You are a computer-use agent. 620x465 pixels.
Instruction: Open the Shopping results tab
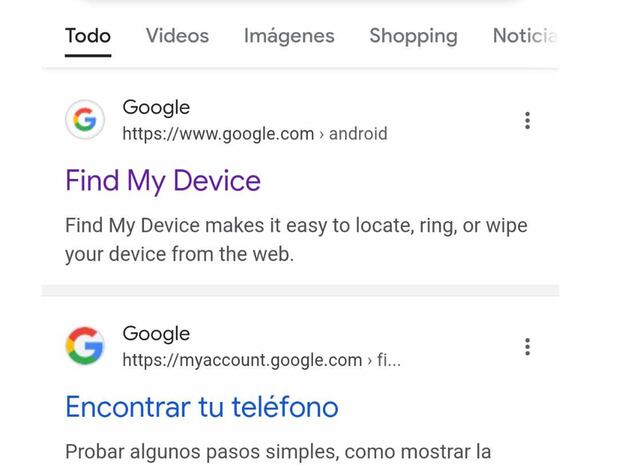pos(413,36)
